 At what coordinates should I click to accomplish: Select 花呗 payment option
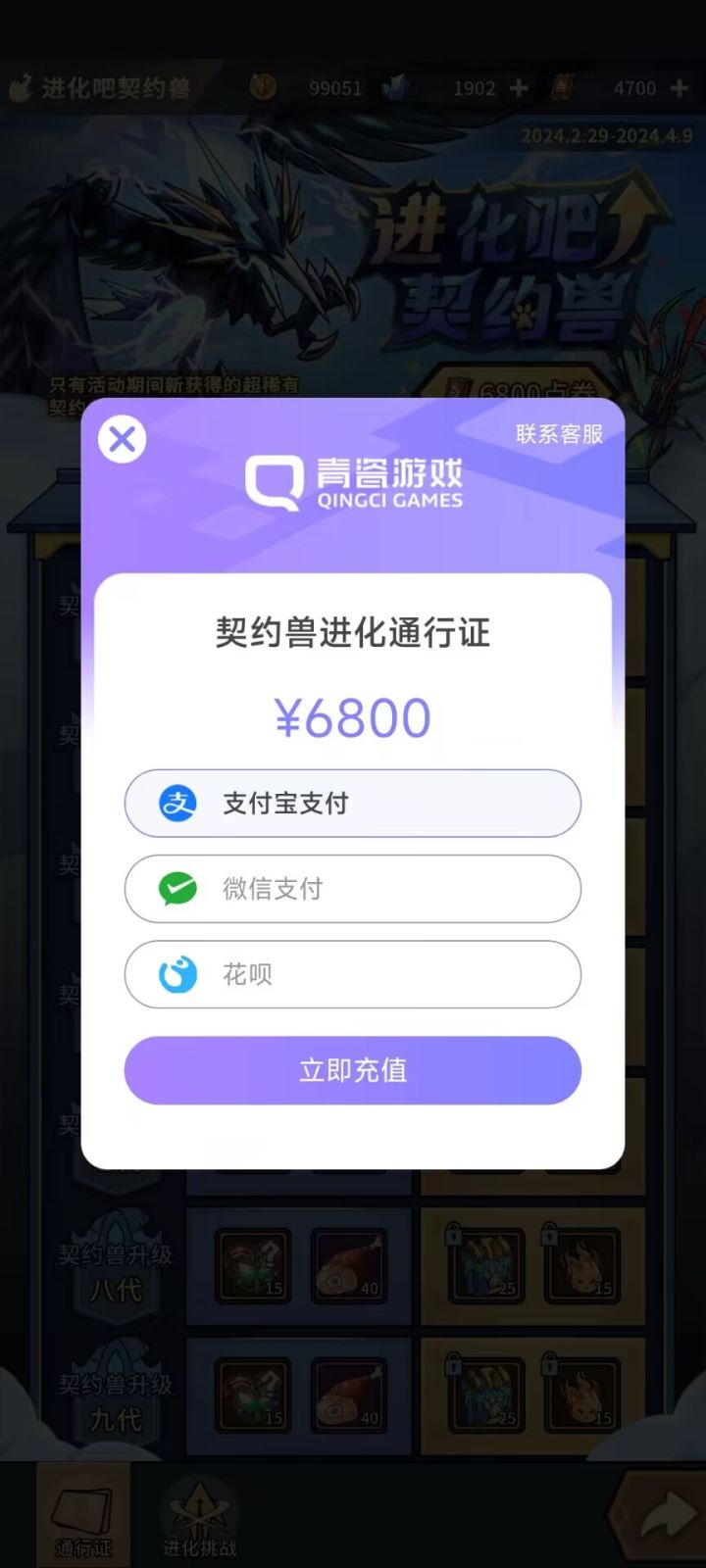351,973
